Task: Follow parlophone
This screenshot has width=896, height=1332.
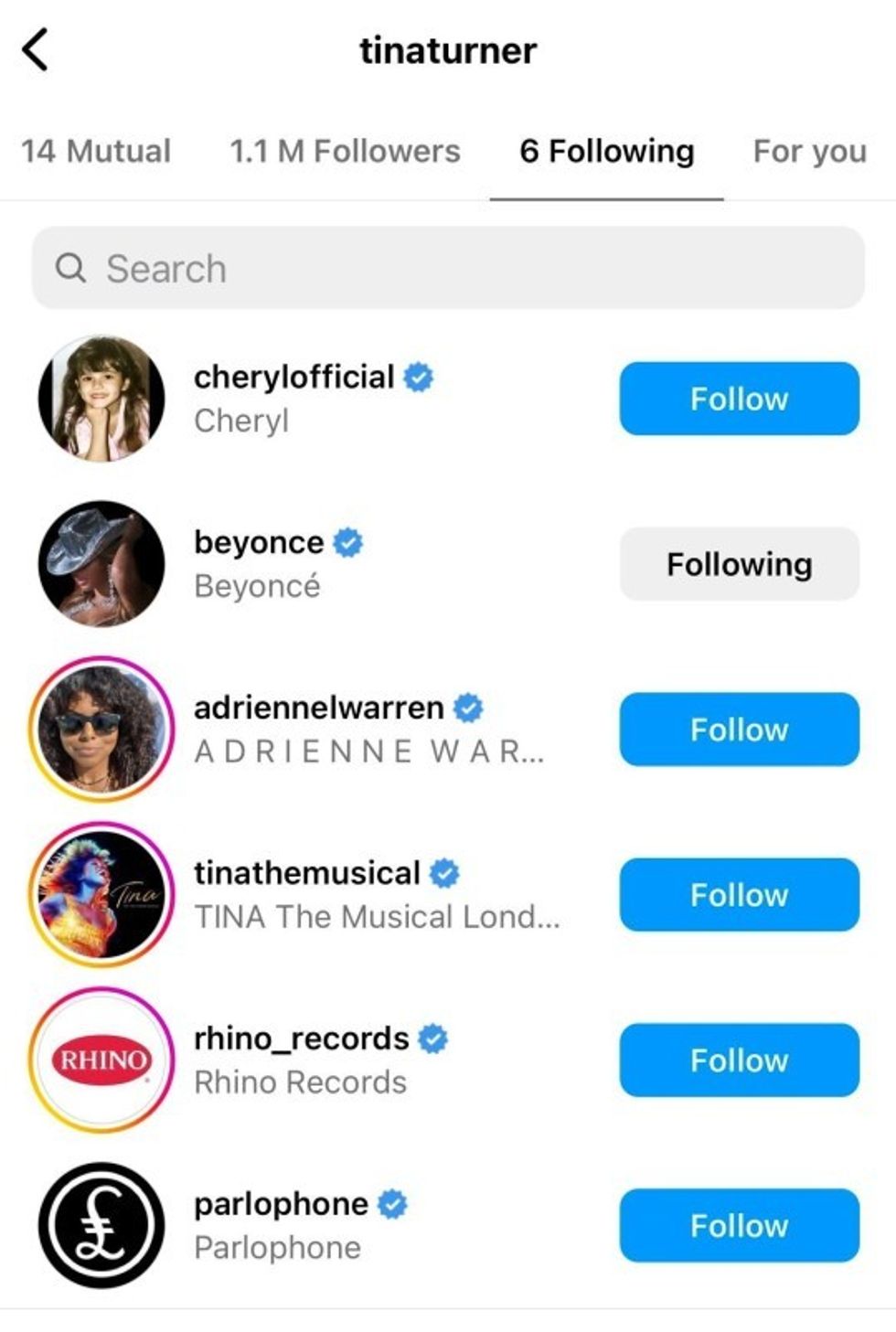Action: (739, 1226)
